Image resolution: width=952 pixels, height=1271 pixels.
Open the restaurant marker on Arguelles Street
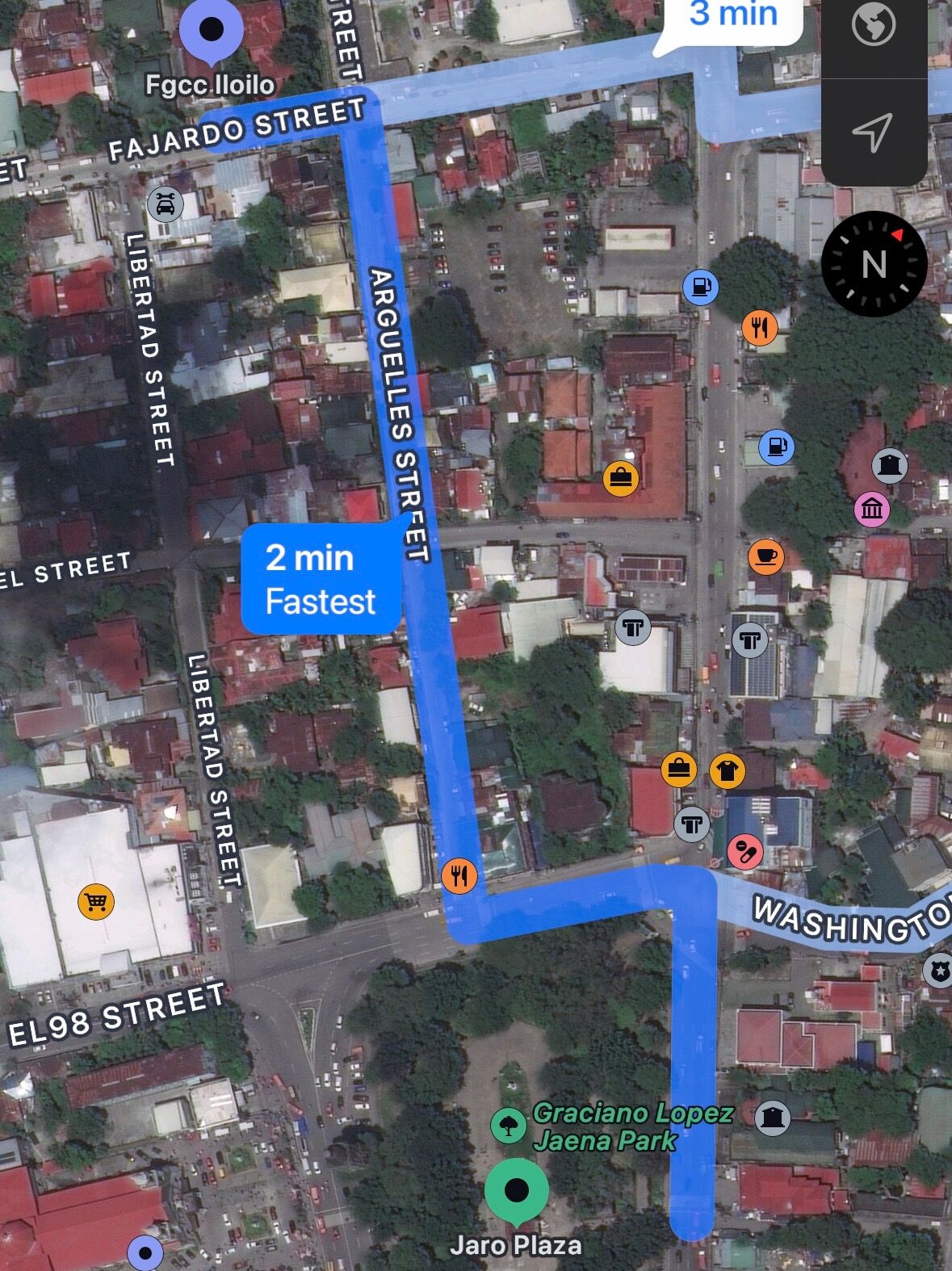pyautogui.click(x=459, y=875)
